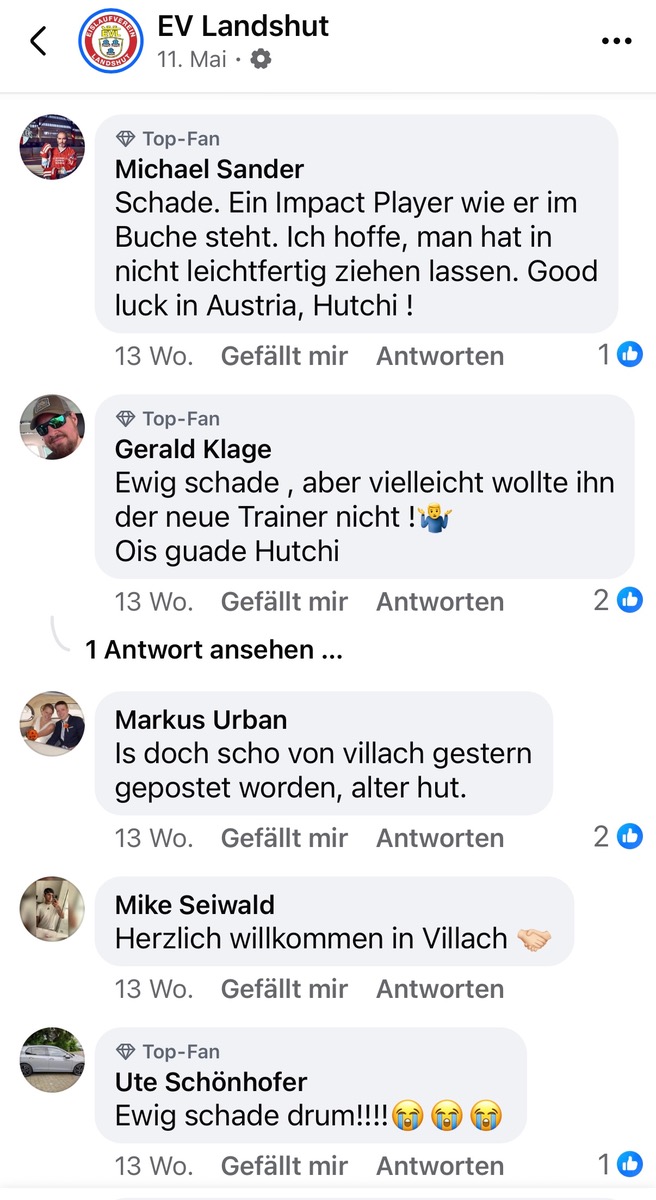Open the three-dot overflow menu
The width and height of the screenshot is (656, 1200).
pos(615,41)
